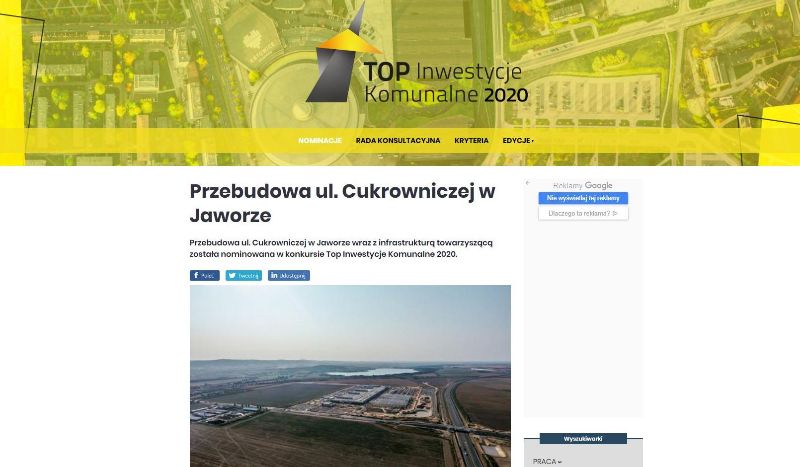Tap the back arrow in ad panel
The image size is (800, 467).
(528, 184)
